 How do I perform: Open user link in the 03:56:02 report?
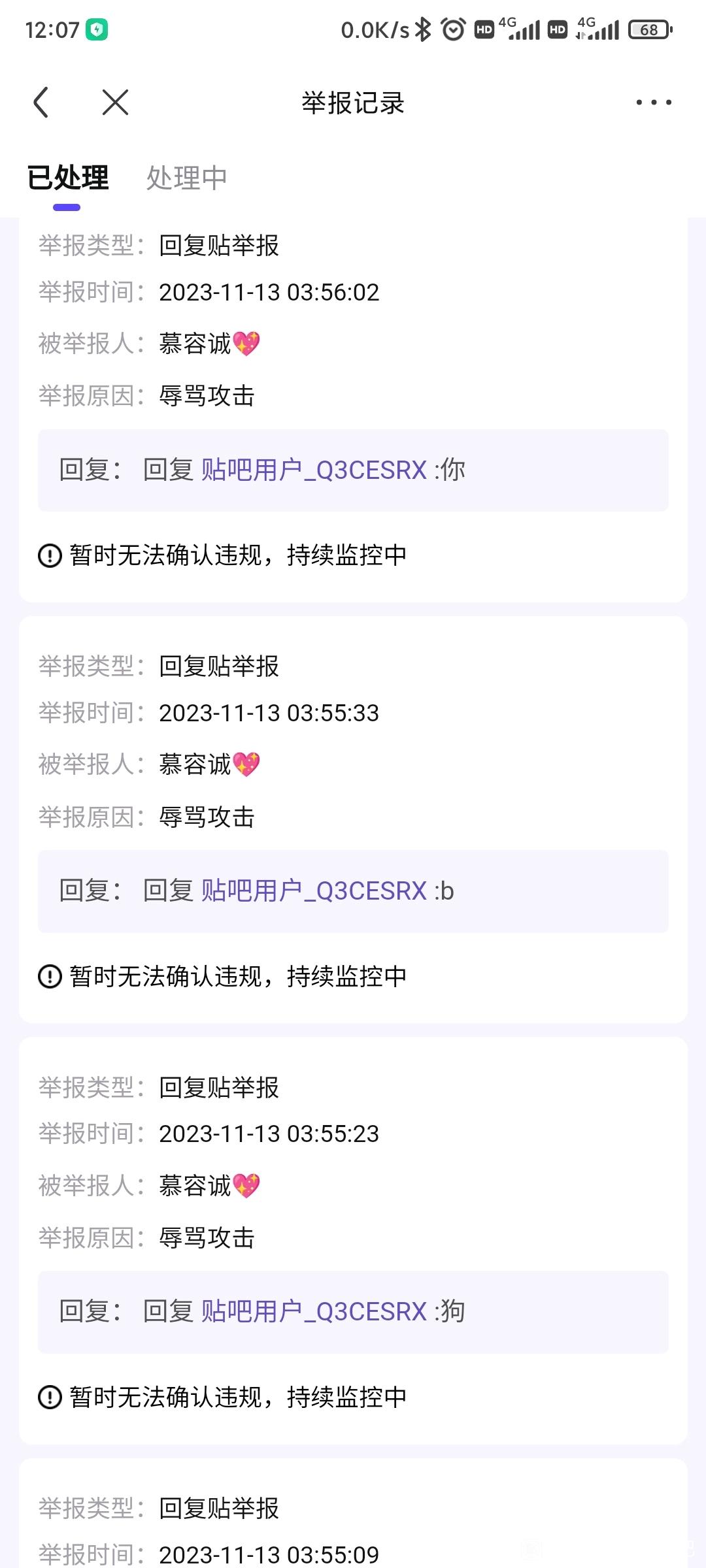point(314,470)
